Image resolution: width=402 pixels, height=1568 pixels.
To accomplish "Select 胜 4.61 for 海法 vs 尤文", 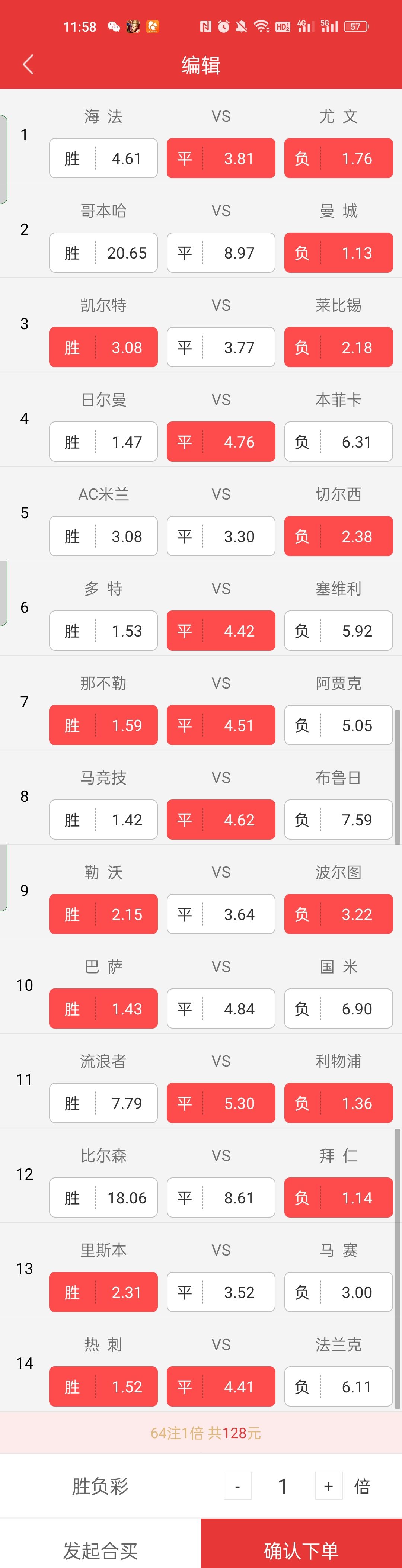I will tap(103, 158).
